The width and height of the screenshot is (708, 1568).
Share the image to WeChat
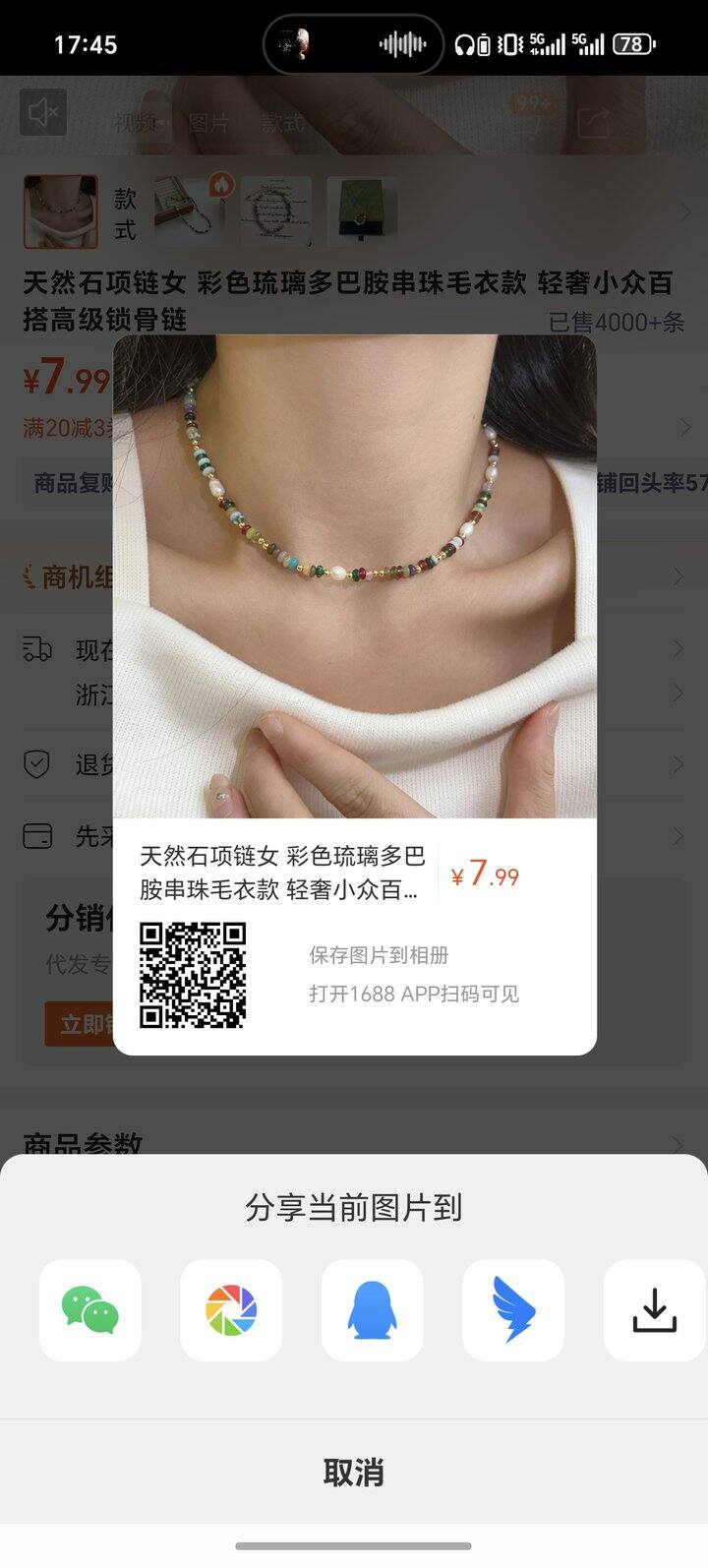90,1310
